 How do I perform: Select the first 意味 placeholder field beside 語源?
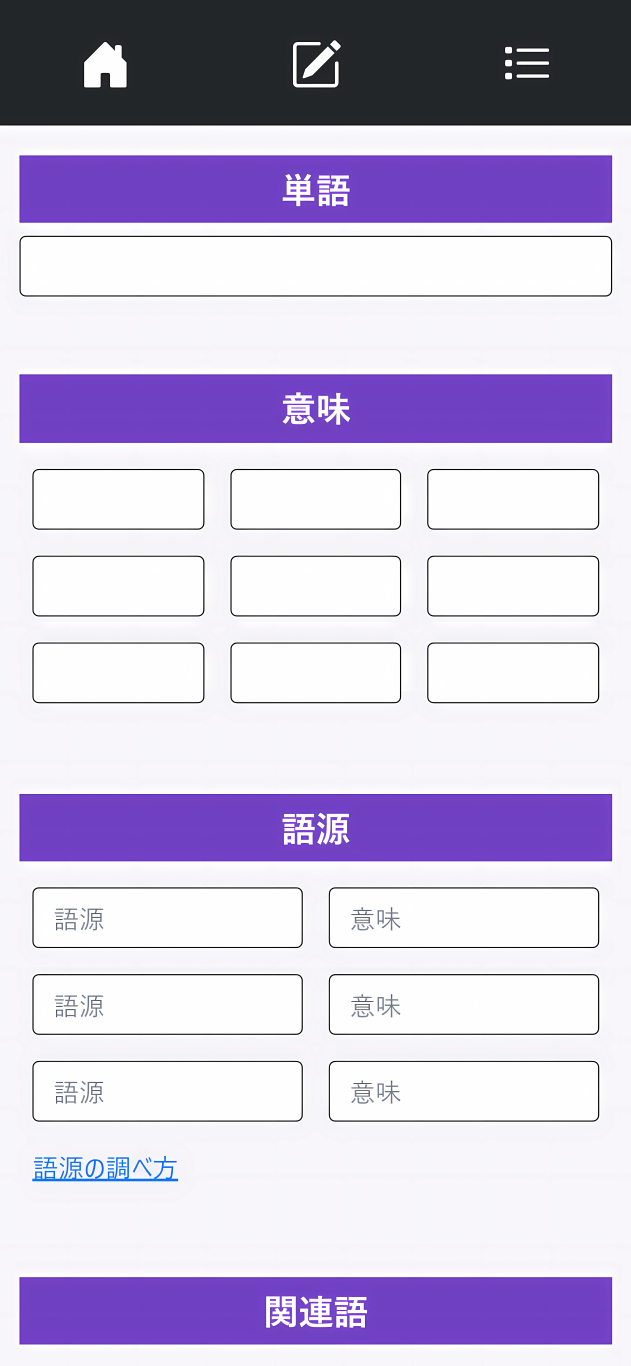point(464,918)
